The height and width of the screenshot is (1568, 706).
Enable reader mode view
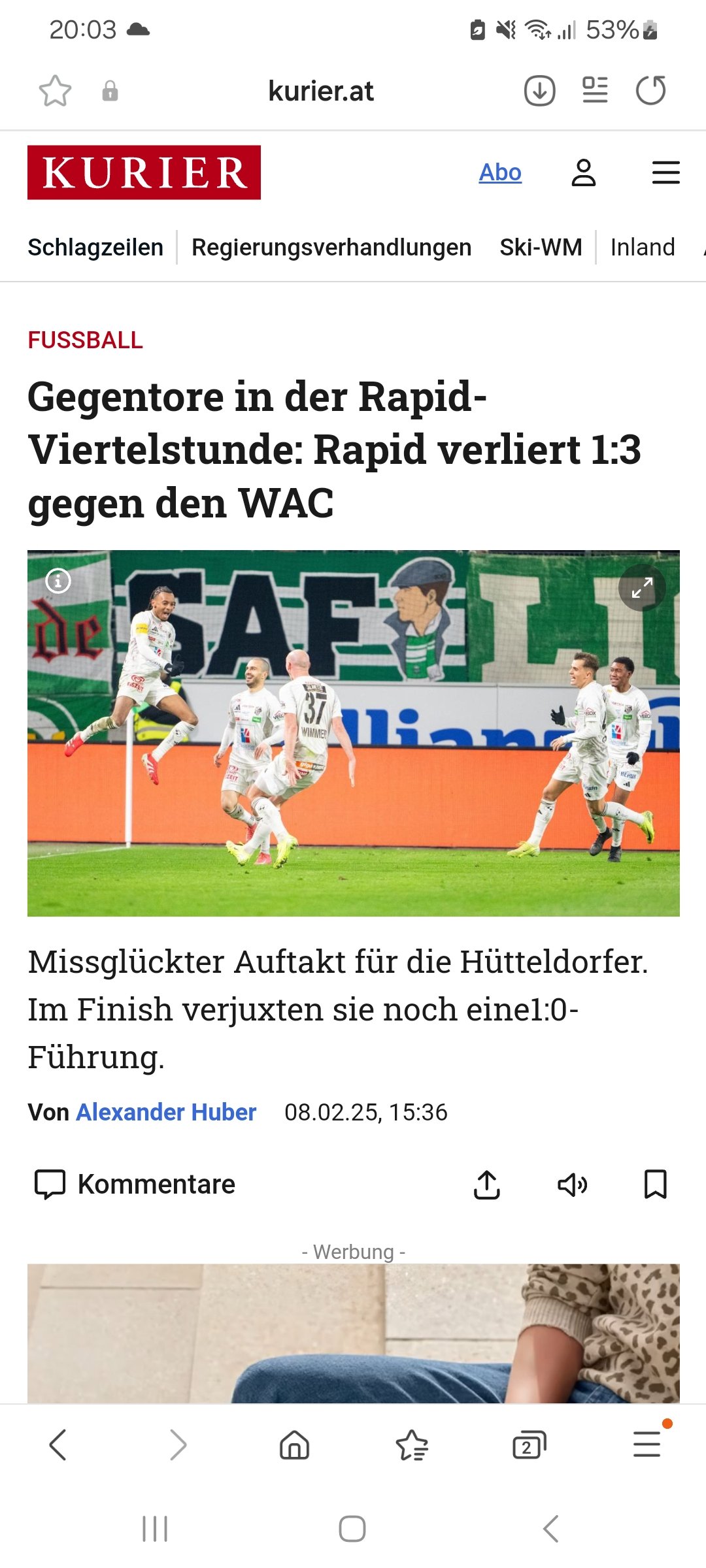click(595, 90)
